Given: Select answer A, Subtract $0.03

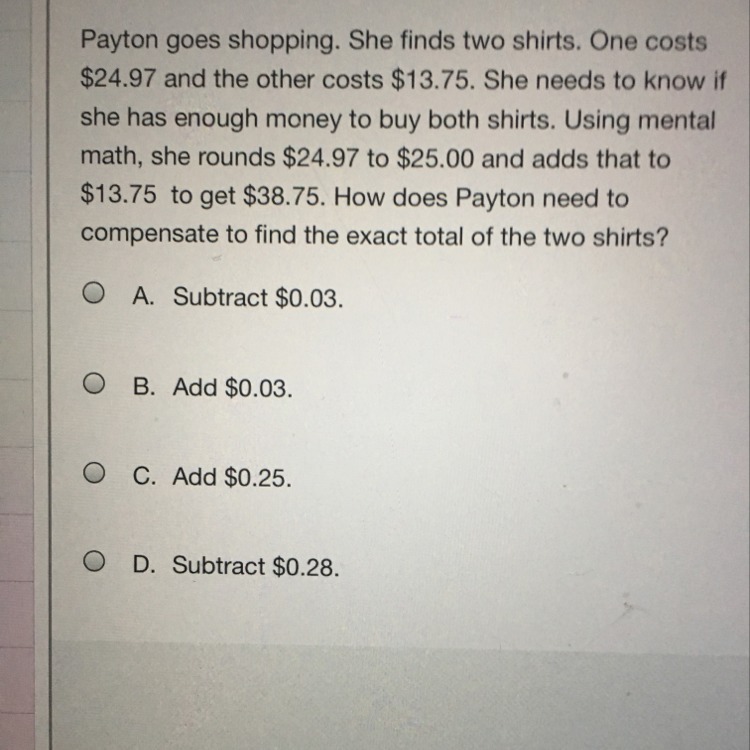Looking at the screenshot, I should tap(93, 296).
